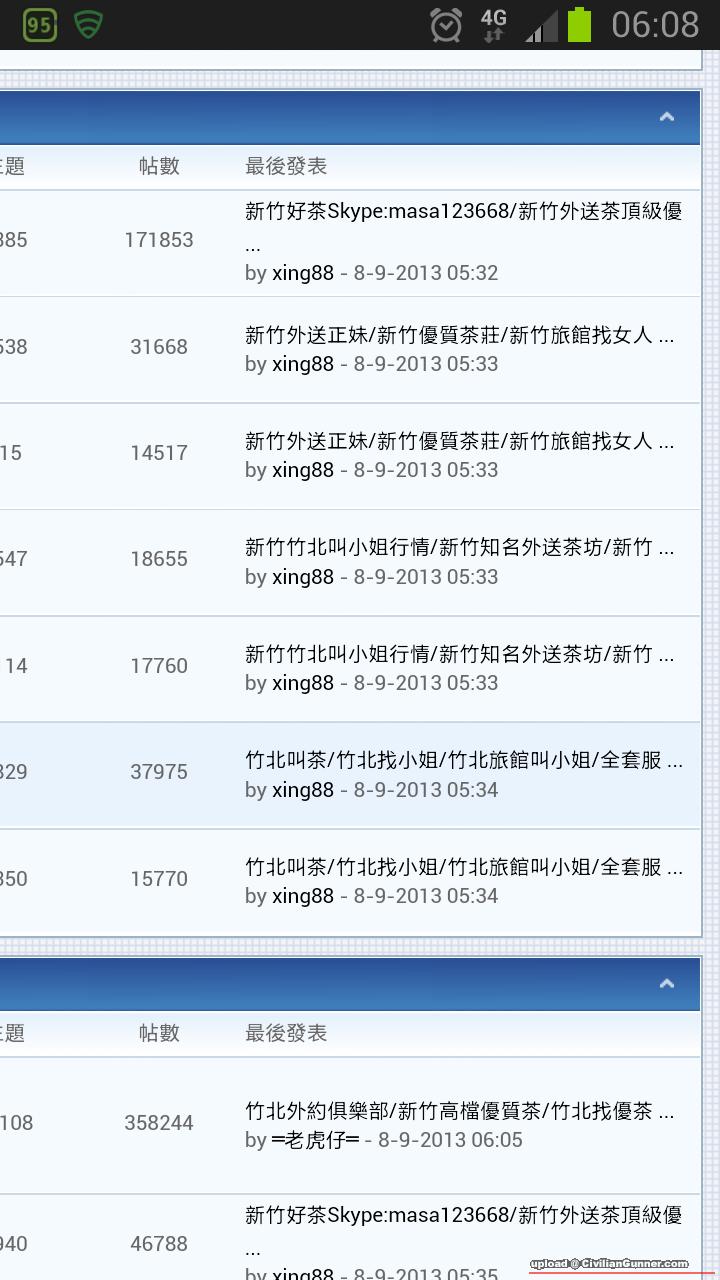Viewport: 720px width, 1280px height.
Task: Open the last post in the 46788-post row
Action: coord(463,1216)
